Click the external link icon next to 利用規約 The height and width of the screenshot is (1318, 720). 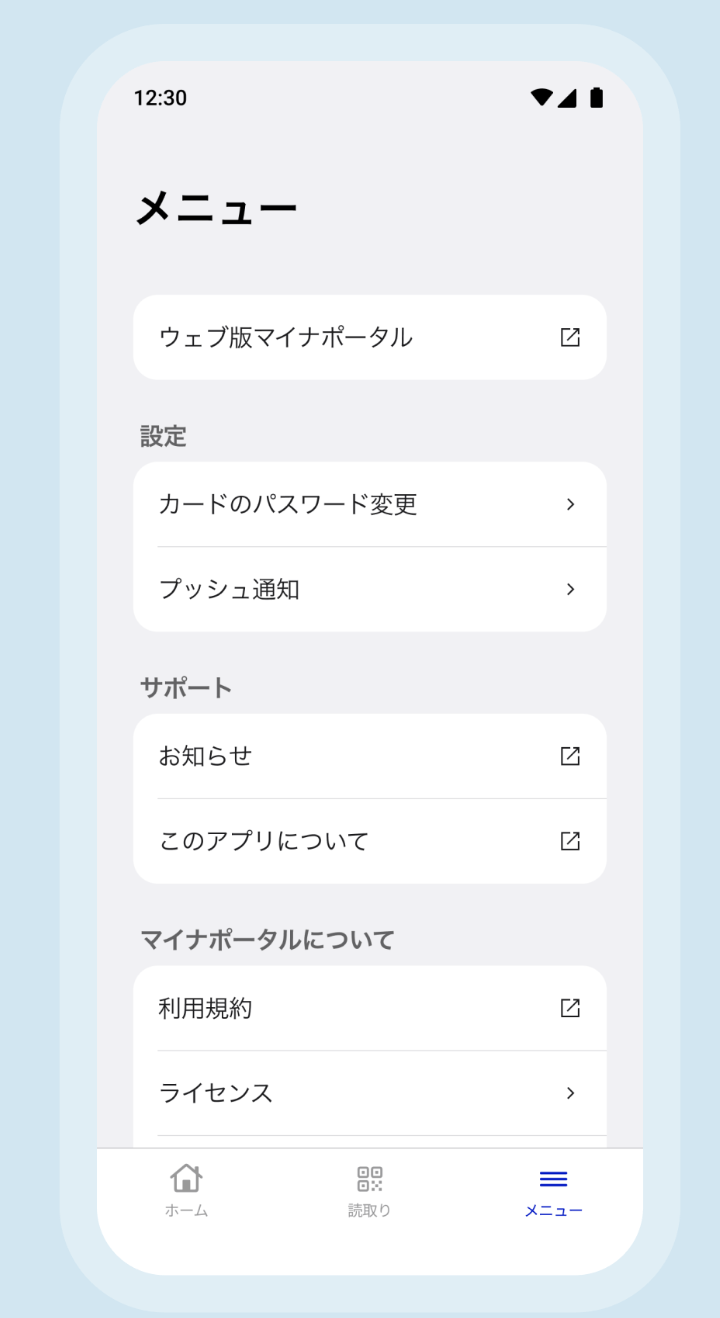570,1008
